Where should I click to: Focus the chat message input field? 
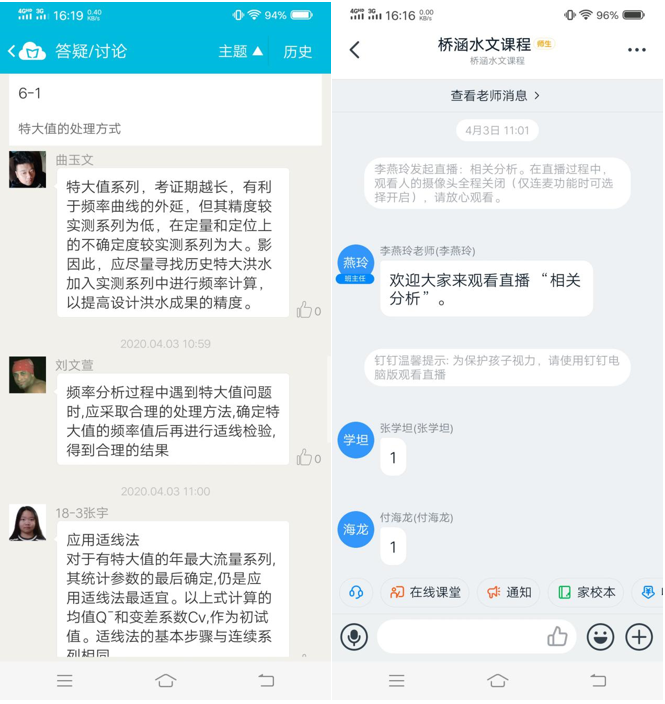(460, 636)
